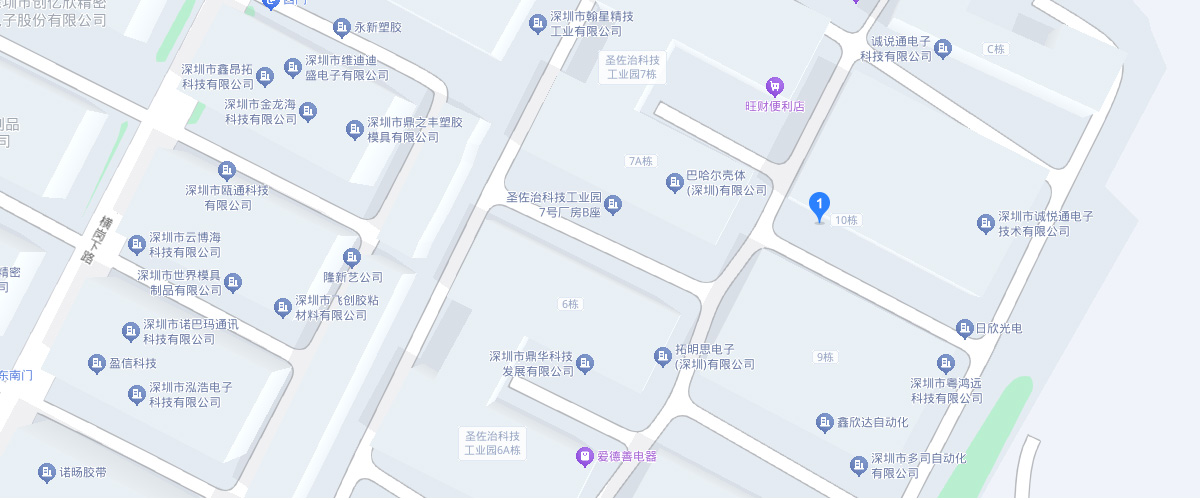Viewport: 1200px width, 500px height.
Task: Tap the 深圳市诚悦通电子技术有限公司 marker
Action: coord(985,223)
